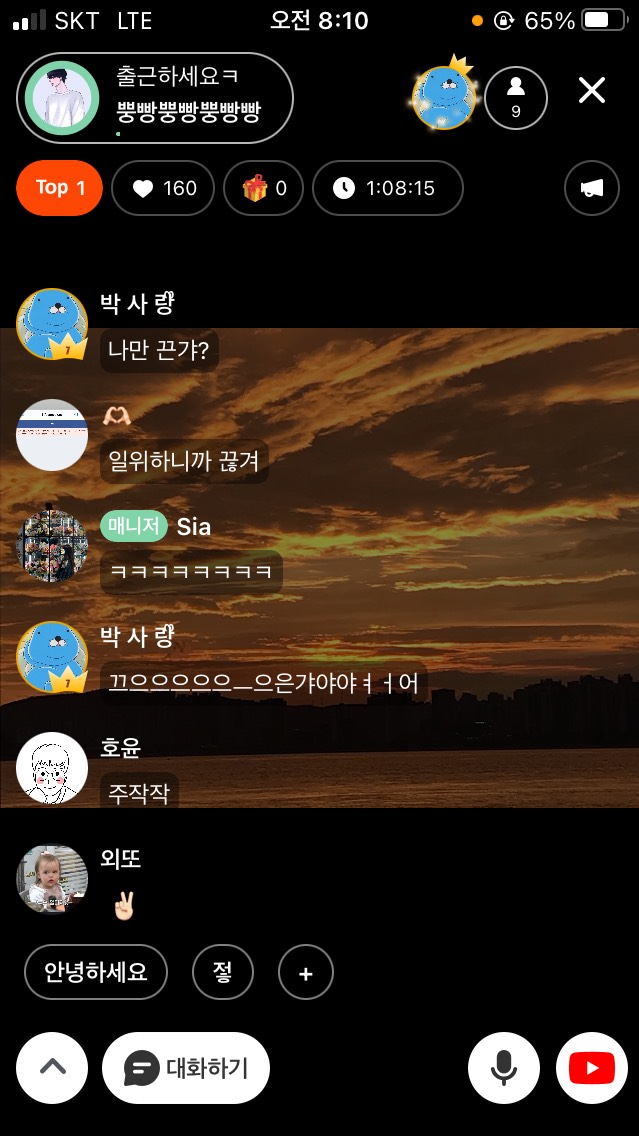Send the quick reply 절
This screenshot has width=639, height=1136.
(x=222, y=972)
